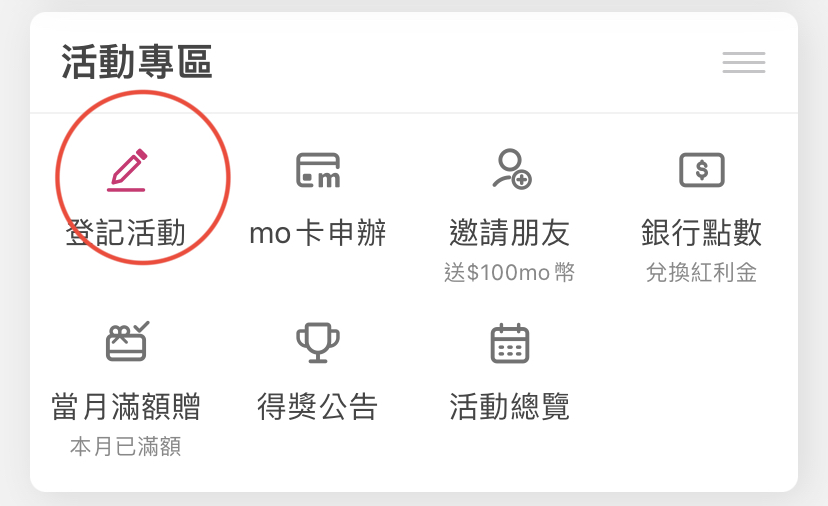Viewport: 828px width, 506px height.
Task: Tap the reorder handle beside 活動專區
Action: [743, 62]
